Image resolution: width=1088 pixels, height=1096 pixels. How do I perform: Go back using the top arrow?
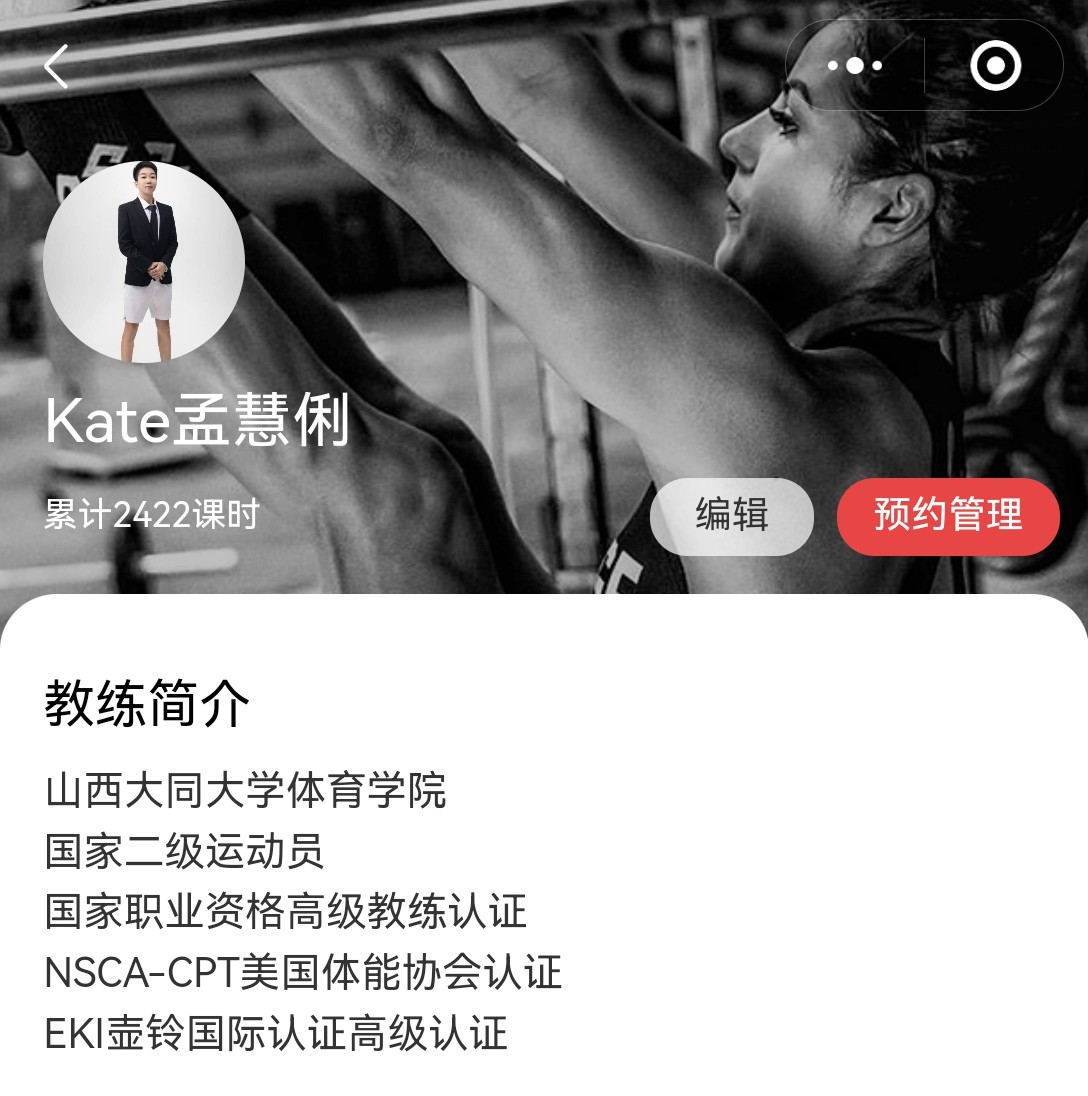click(57, 67)
